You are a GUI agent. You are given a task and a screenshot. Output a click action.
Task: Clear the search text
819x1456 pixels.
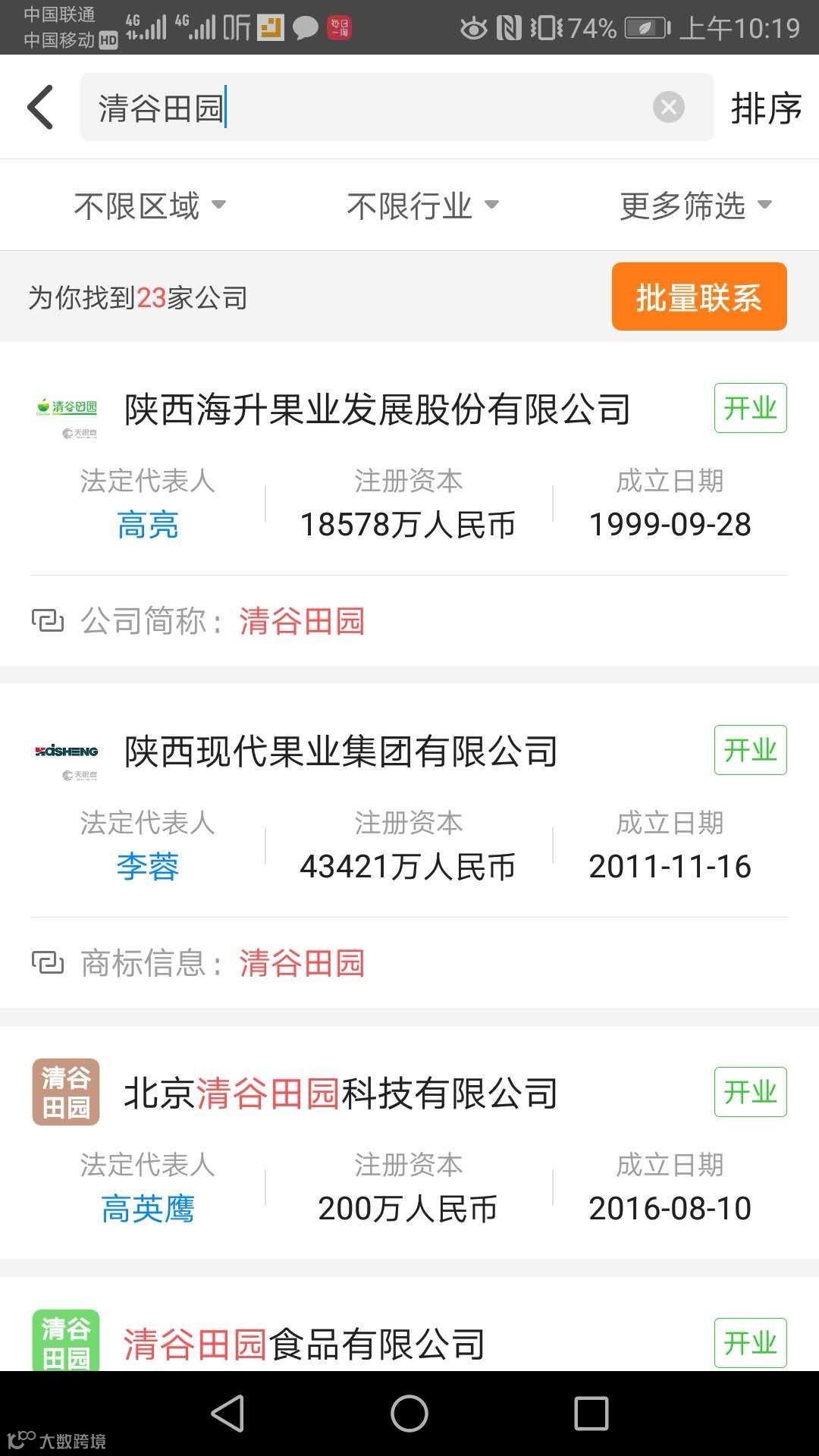(x=668, y=107)
